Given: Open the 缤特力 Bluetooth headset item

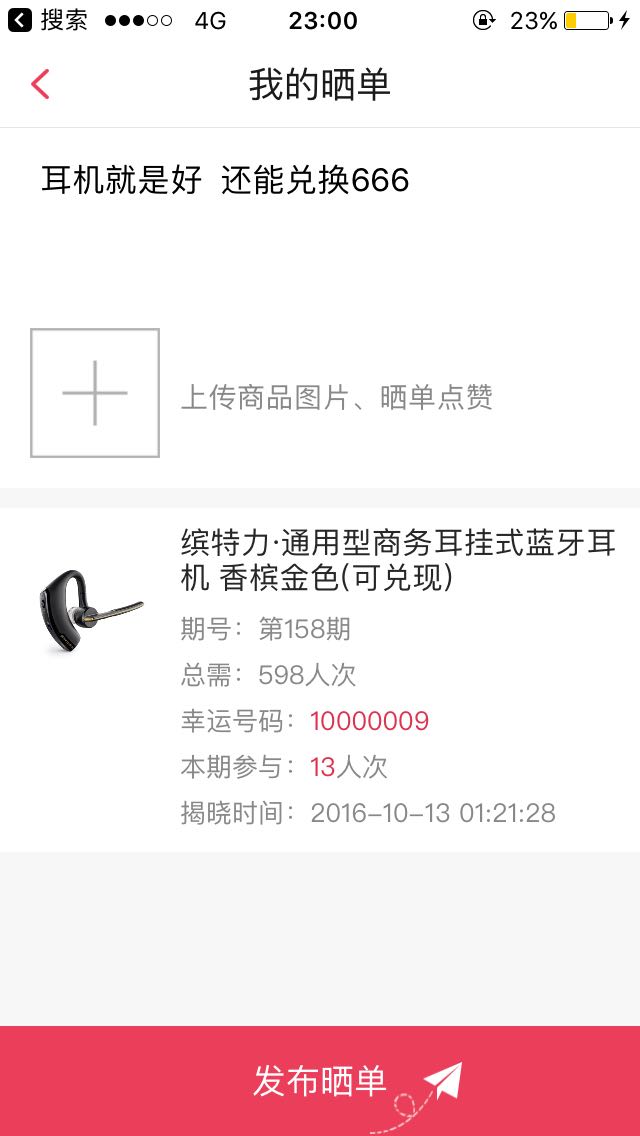Looking at the screenshot, I should point(320,680).
